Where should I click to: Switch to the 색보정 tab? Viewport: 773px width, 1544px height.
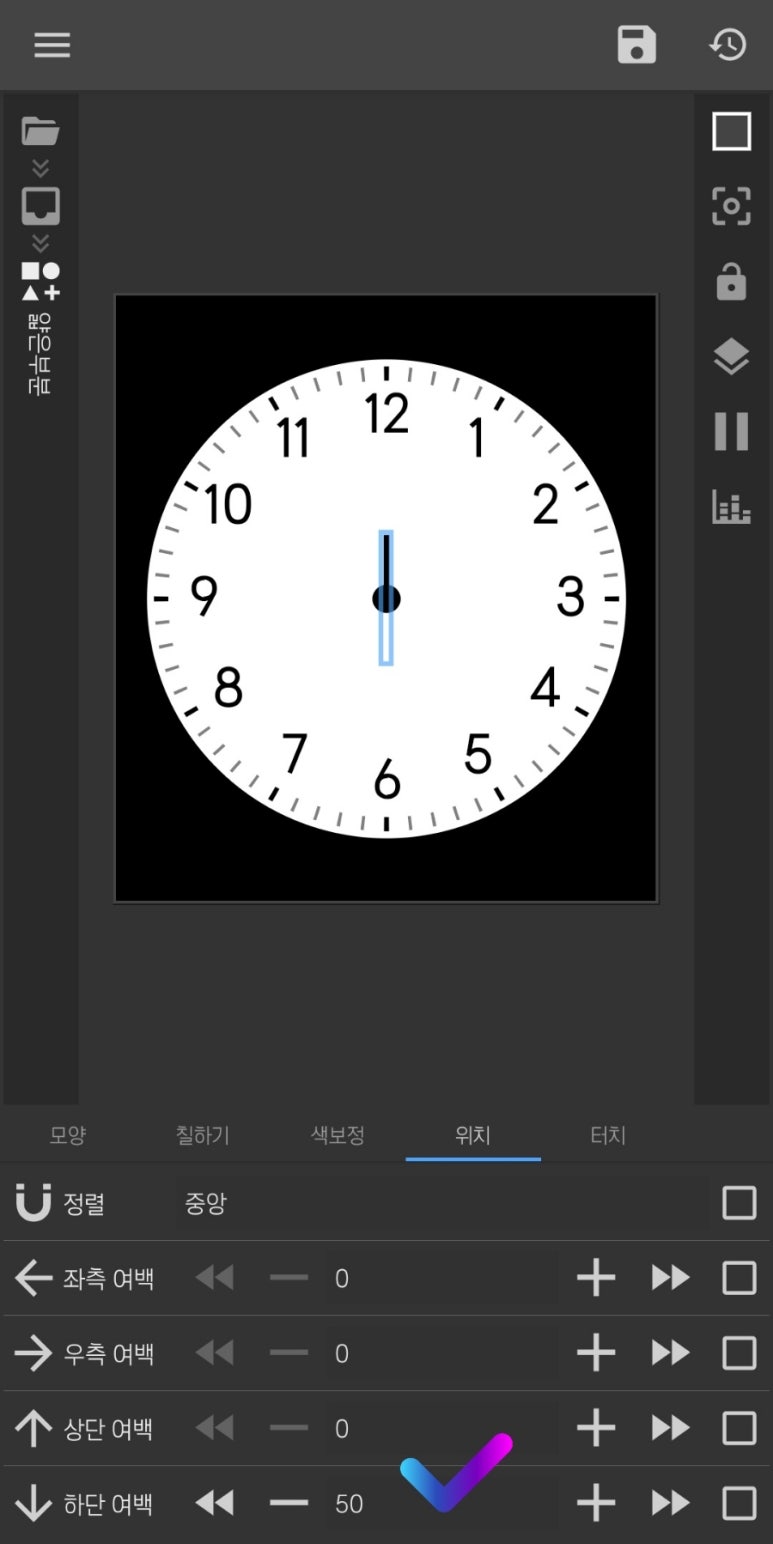coord(338,1135)
